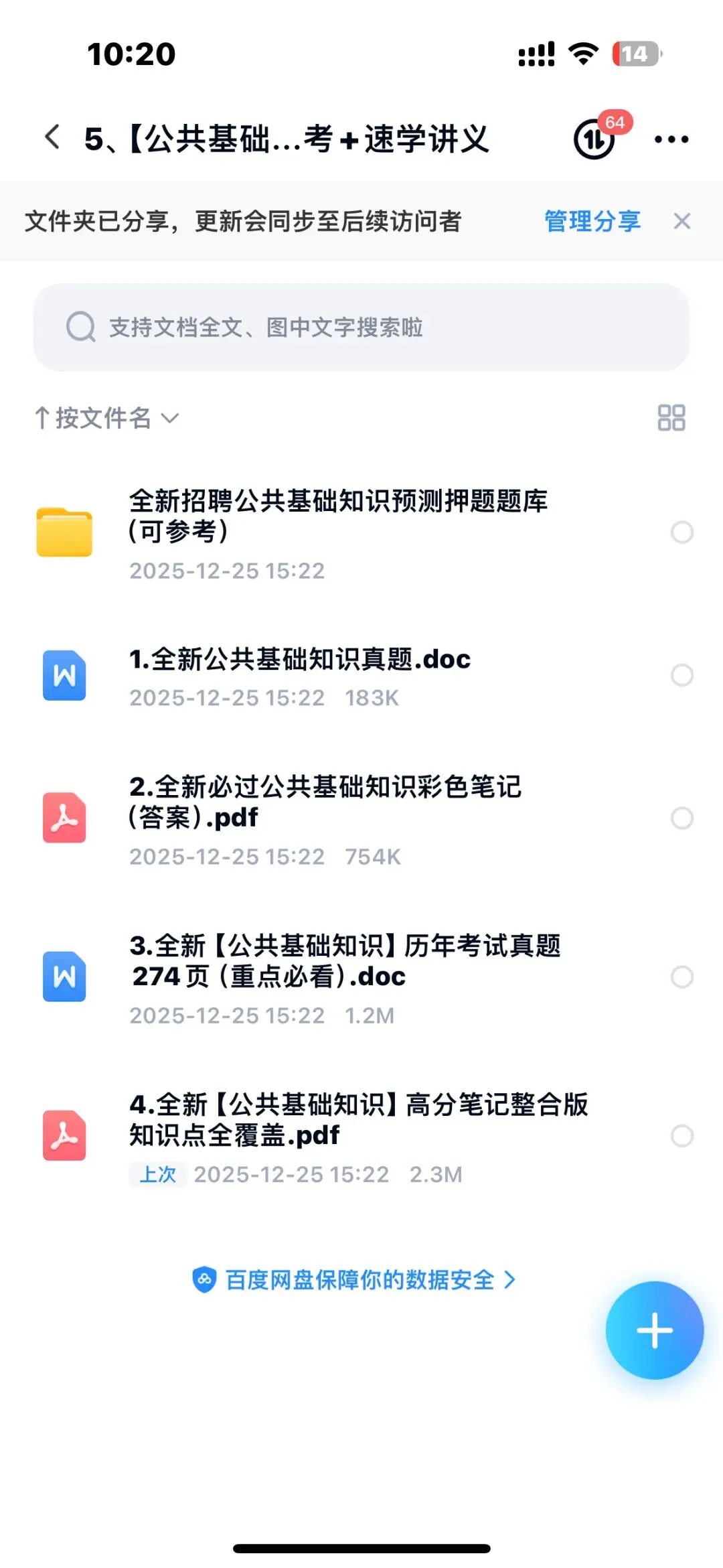This screenshot has width=723, height=1568.
Task: Expand the 按文件名 sort dropdown
Action: tap(107, 418)
